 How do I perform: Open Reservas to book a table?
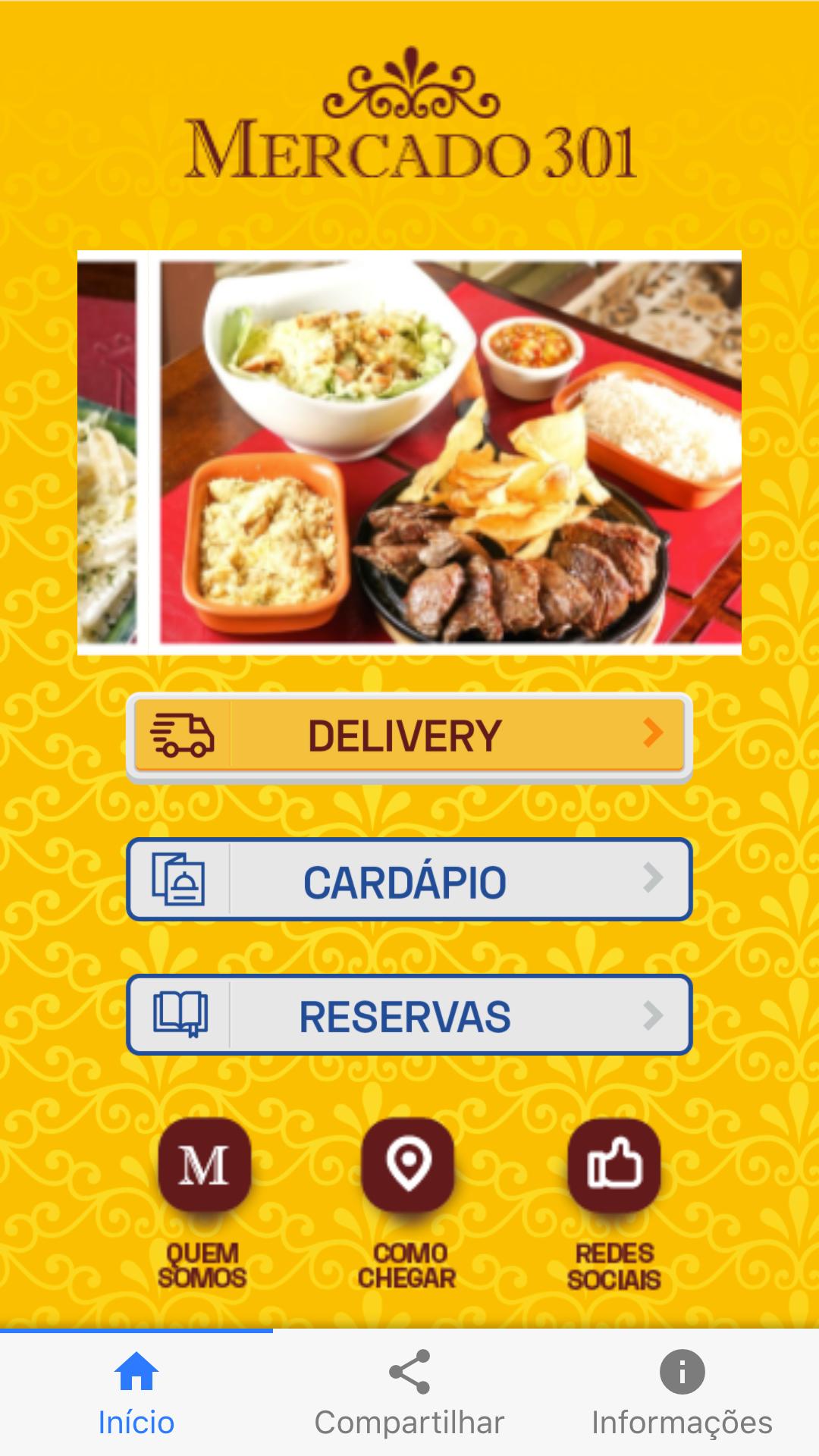click(x=409, y=1015)
